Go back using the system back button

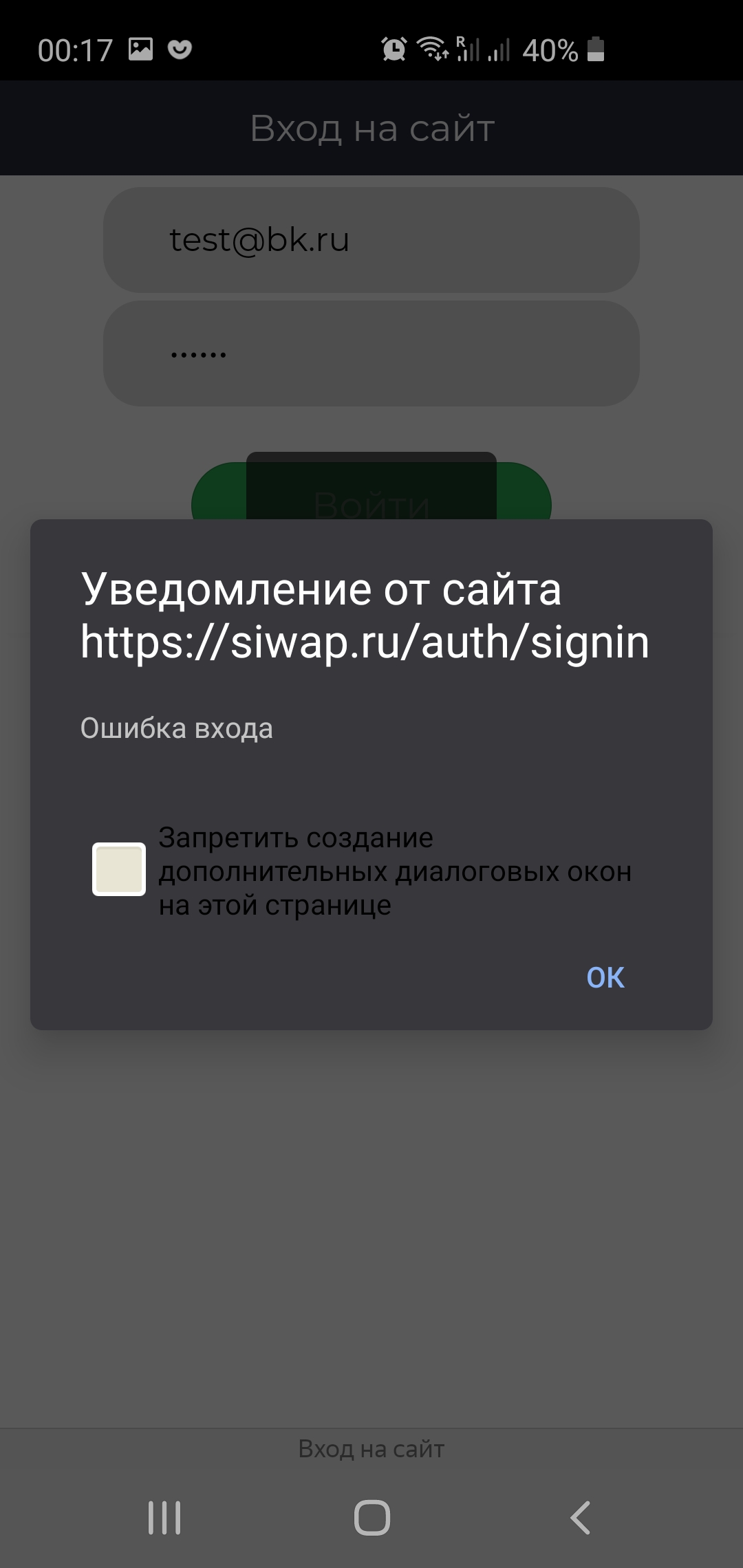580,1517
